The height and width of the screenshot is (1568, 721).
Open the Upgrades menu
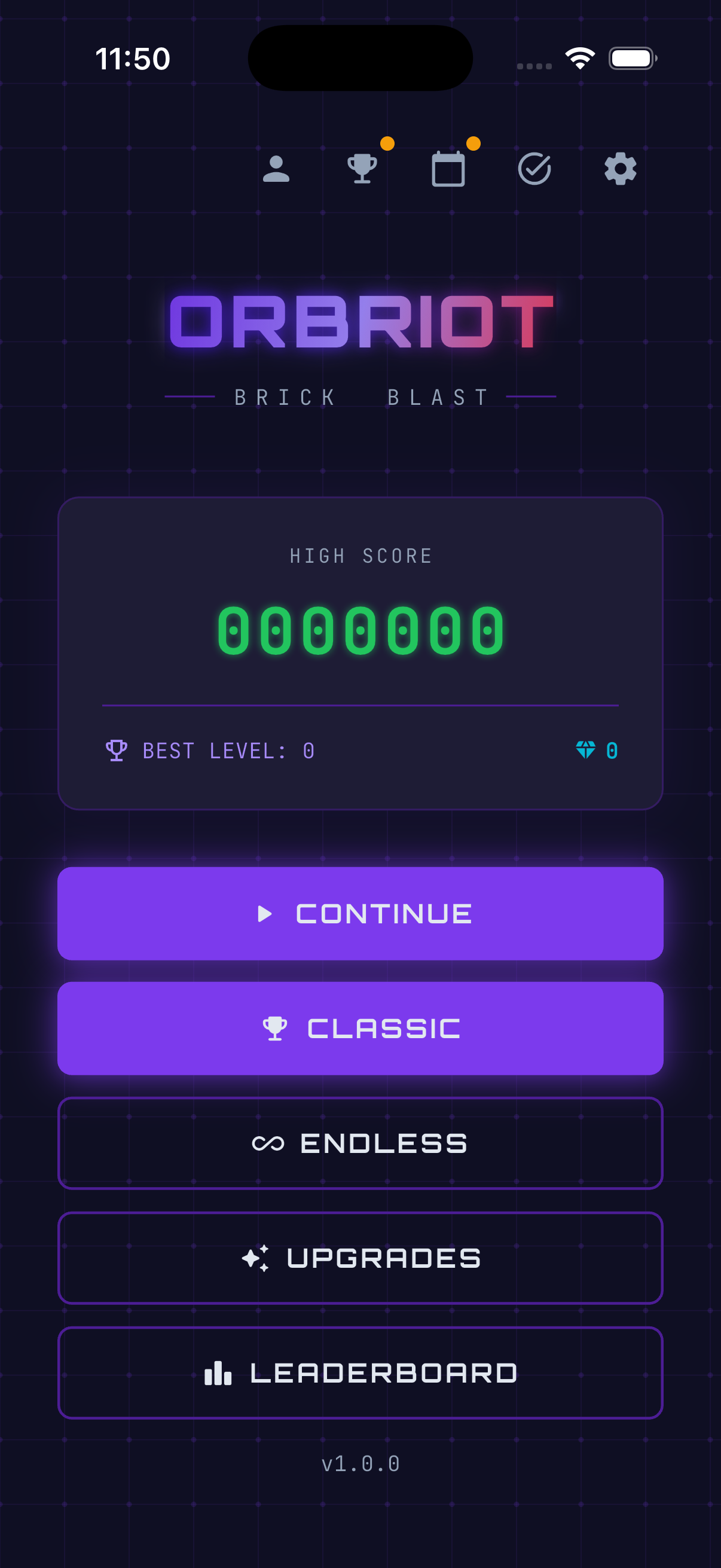pos(360,1258)
